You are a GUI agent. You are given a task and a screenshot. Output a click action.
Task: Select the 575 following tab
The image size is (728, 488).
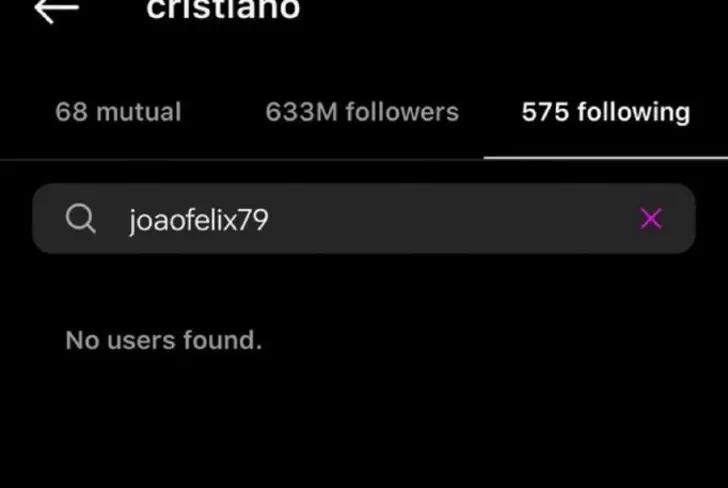click(605, 112)
